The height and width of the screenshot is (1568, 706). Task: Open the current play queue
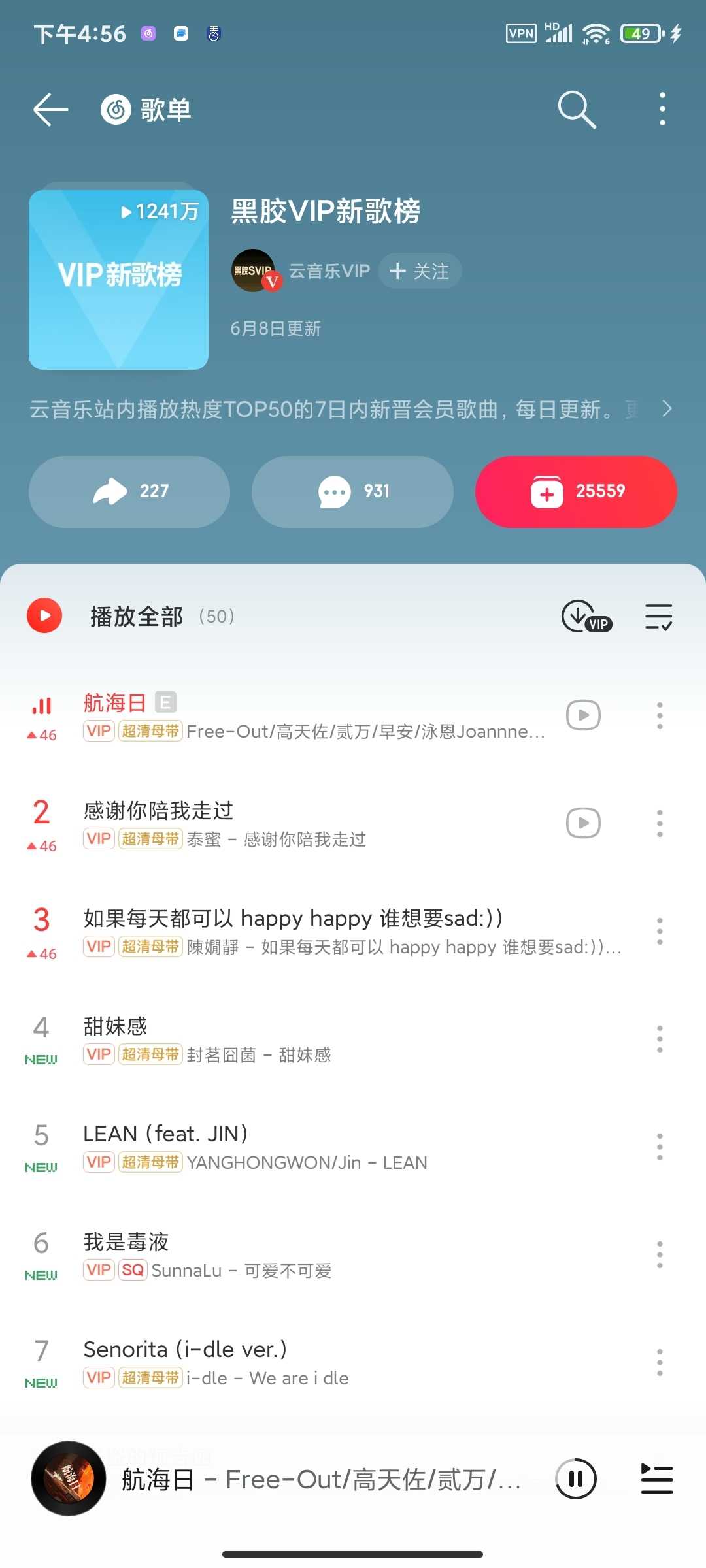click(x=657, y=1478)
